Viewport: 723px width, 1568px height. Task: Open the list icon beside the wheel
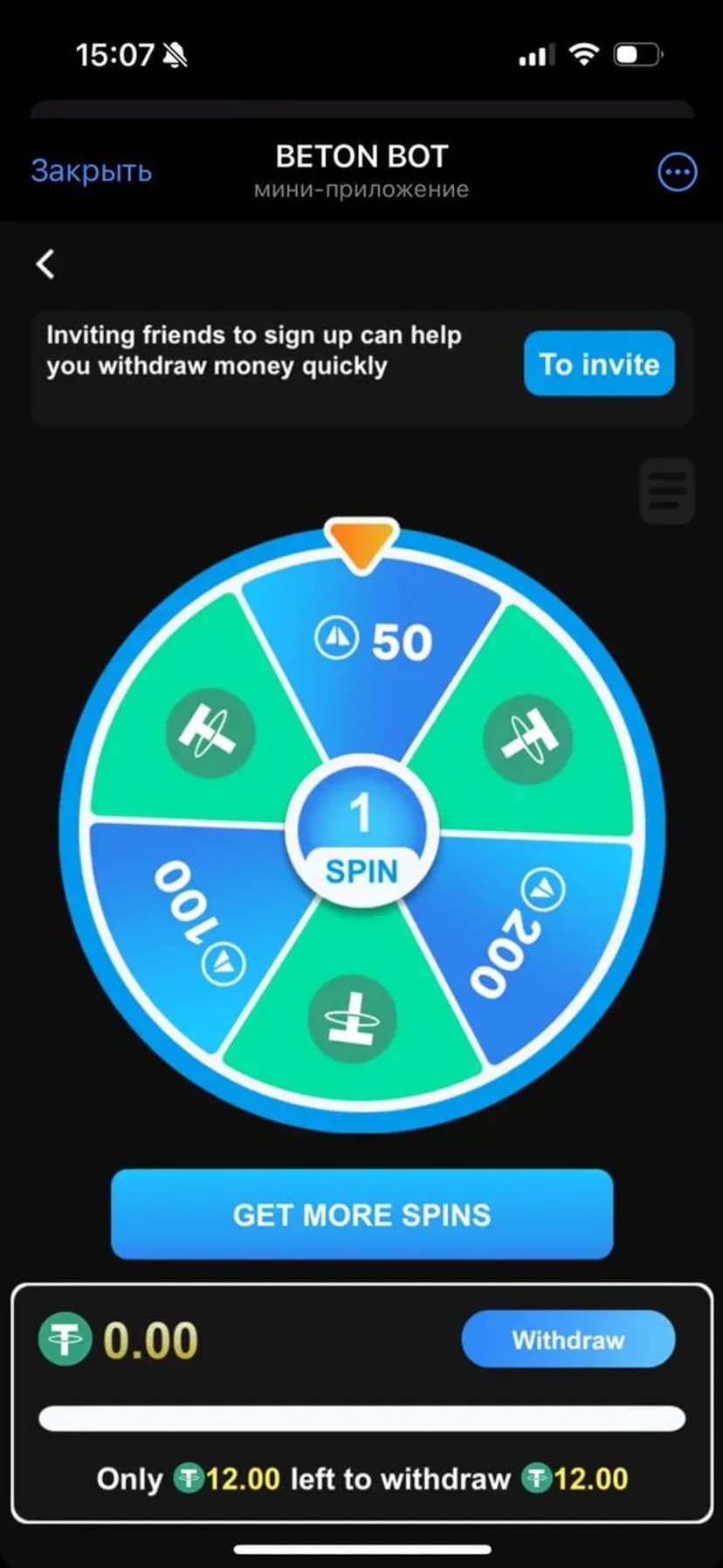[667, 491]
